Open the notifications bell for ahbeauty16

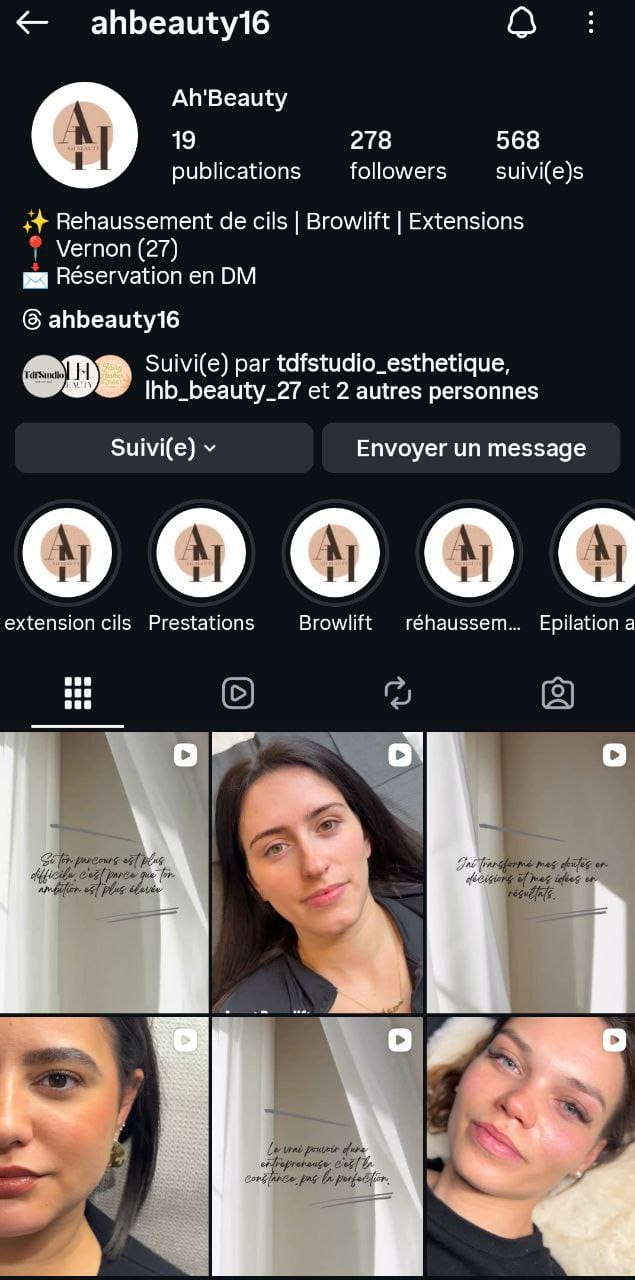(521, 23)
